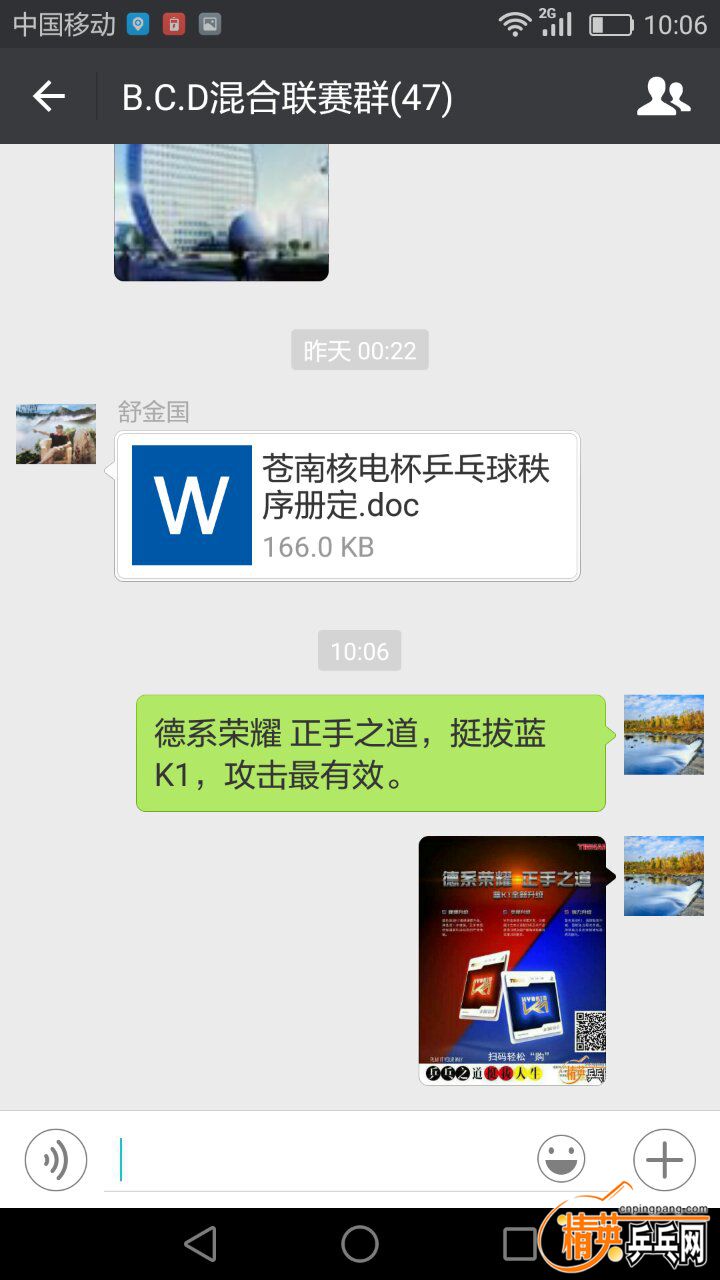Image resolution: width=720 pixels, height=1280 pixels.
Task: Open the plus attachment menu
Action: coord(664,1160)
